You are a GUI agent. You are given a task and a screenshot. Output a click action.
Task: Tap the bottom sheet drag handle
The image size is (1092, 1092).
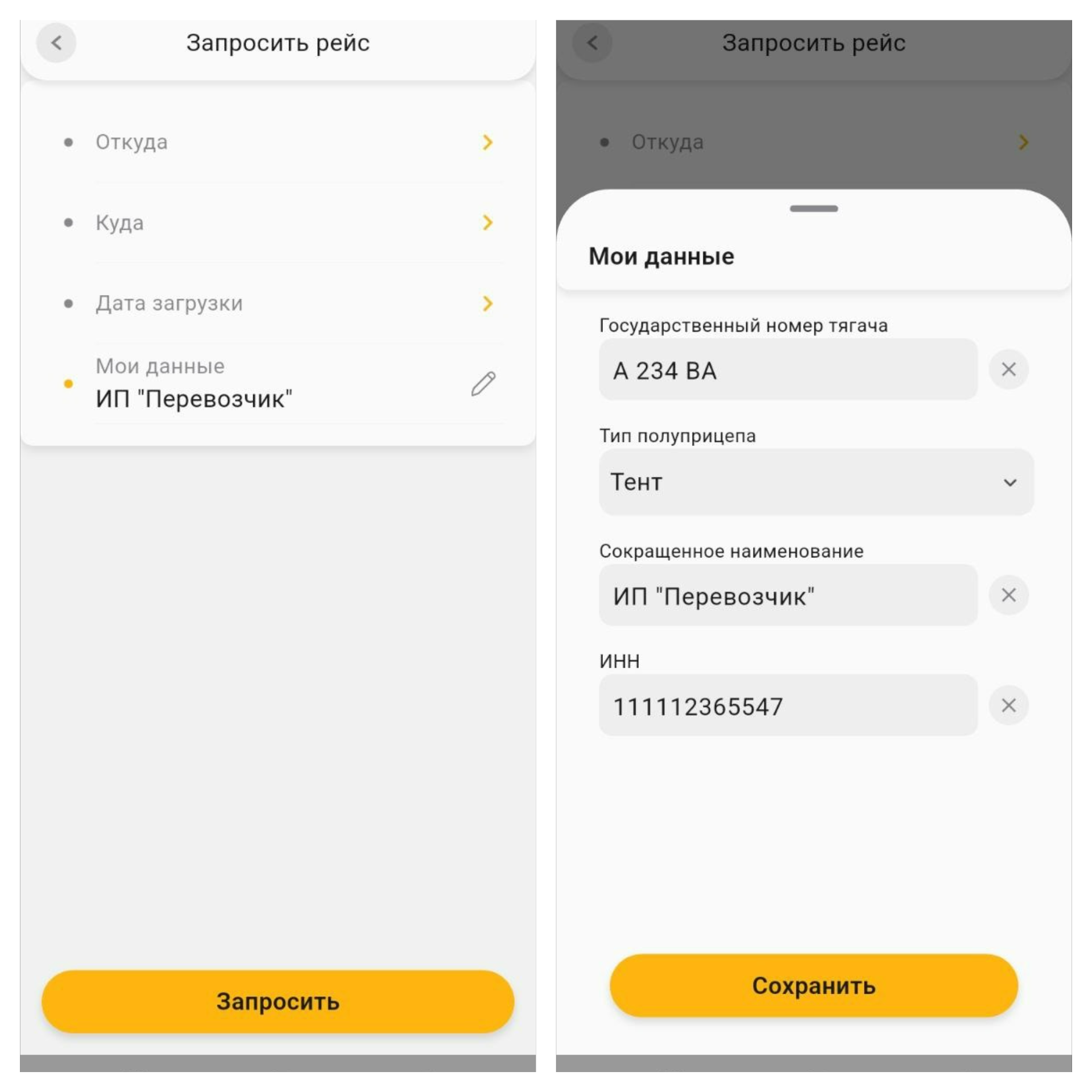(x=813, y=209)
